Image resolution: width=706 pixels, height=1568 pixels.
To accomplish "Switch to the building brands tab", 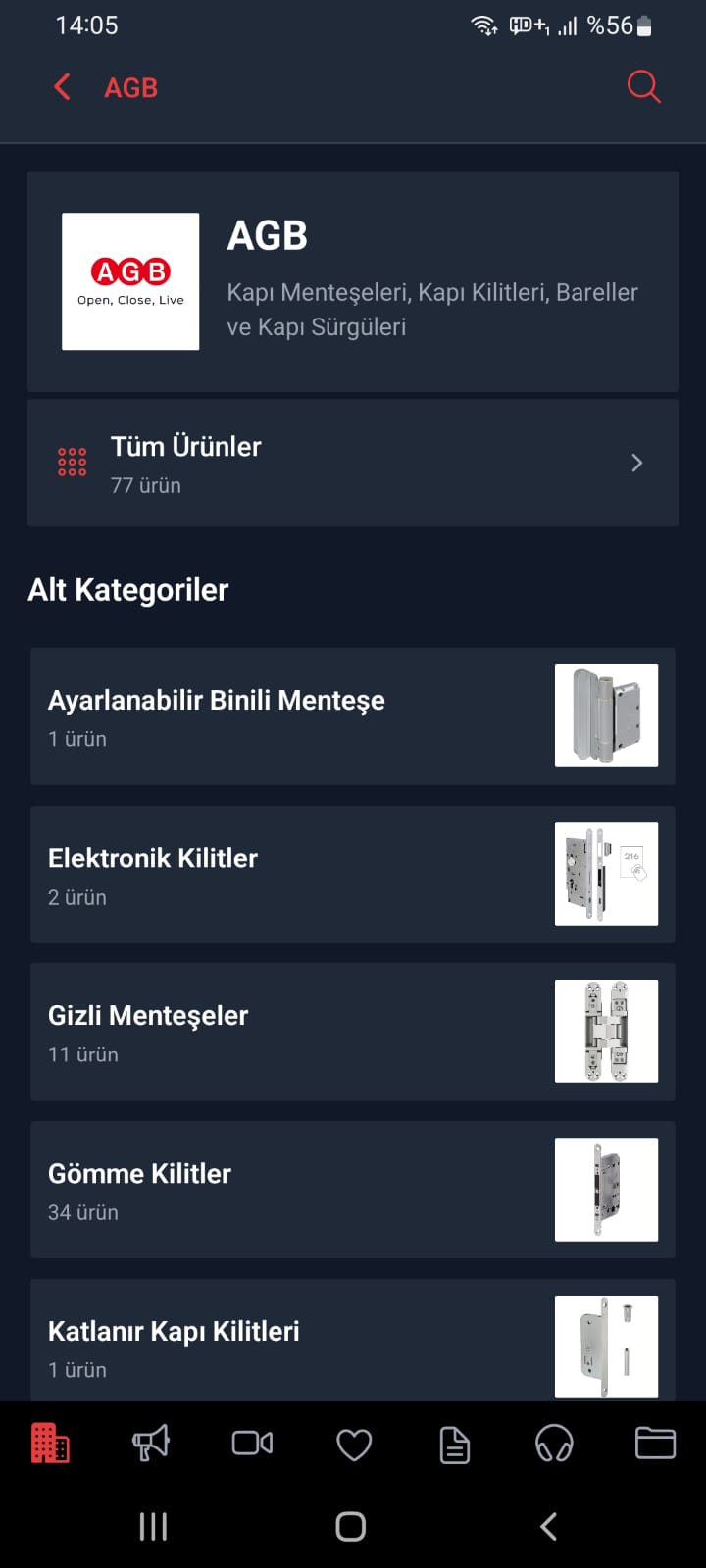I will point(50,1444).
